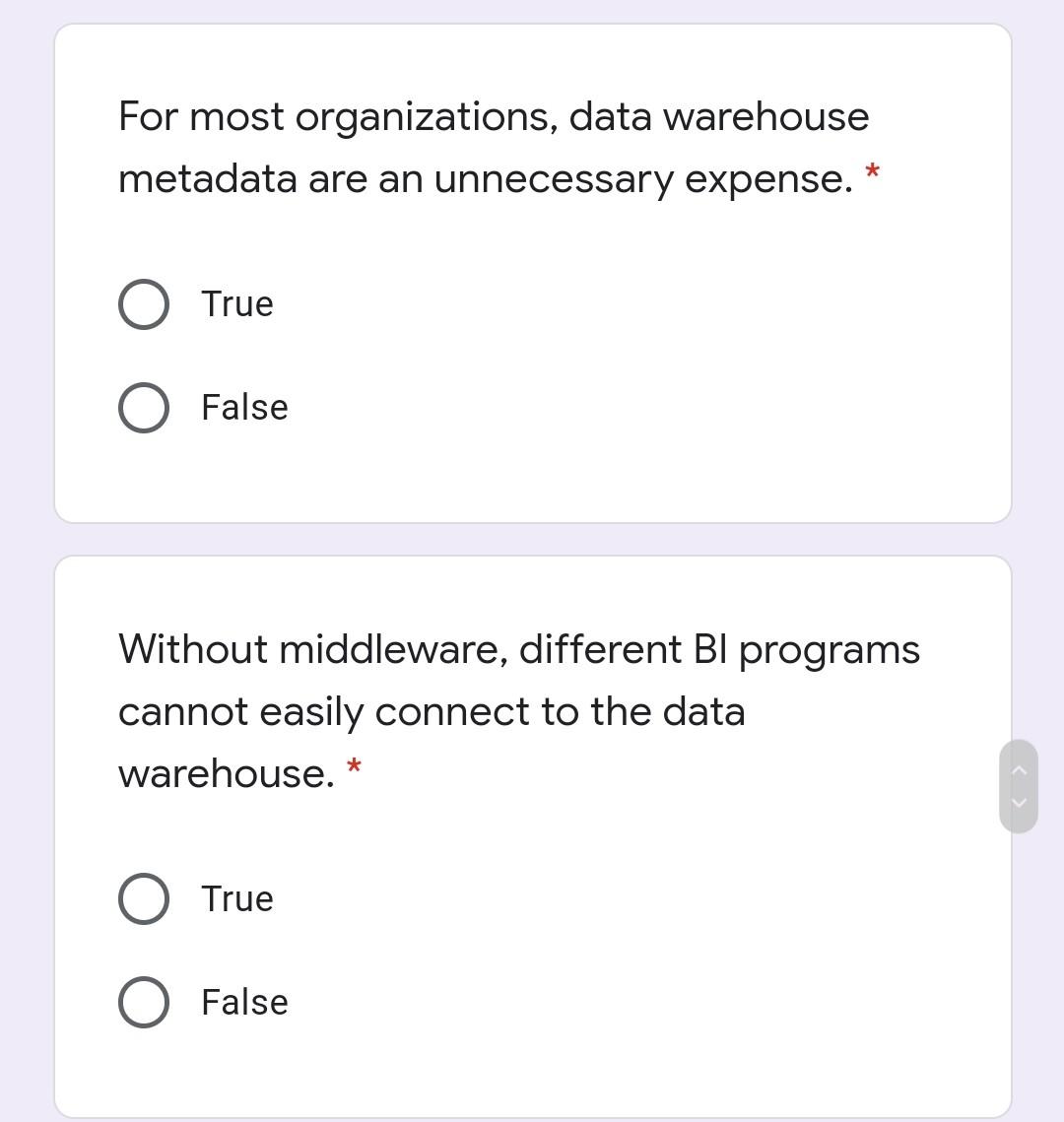Select False for the metadata expense question
Image resolution: width=1064 pixels, height=1122 pixels.
point(144,408)
